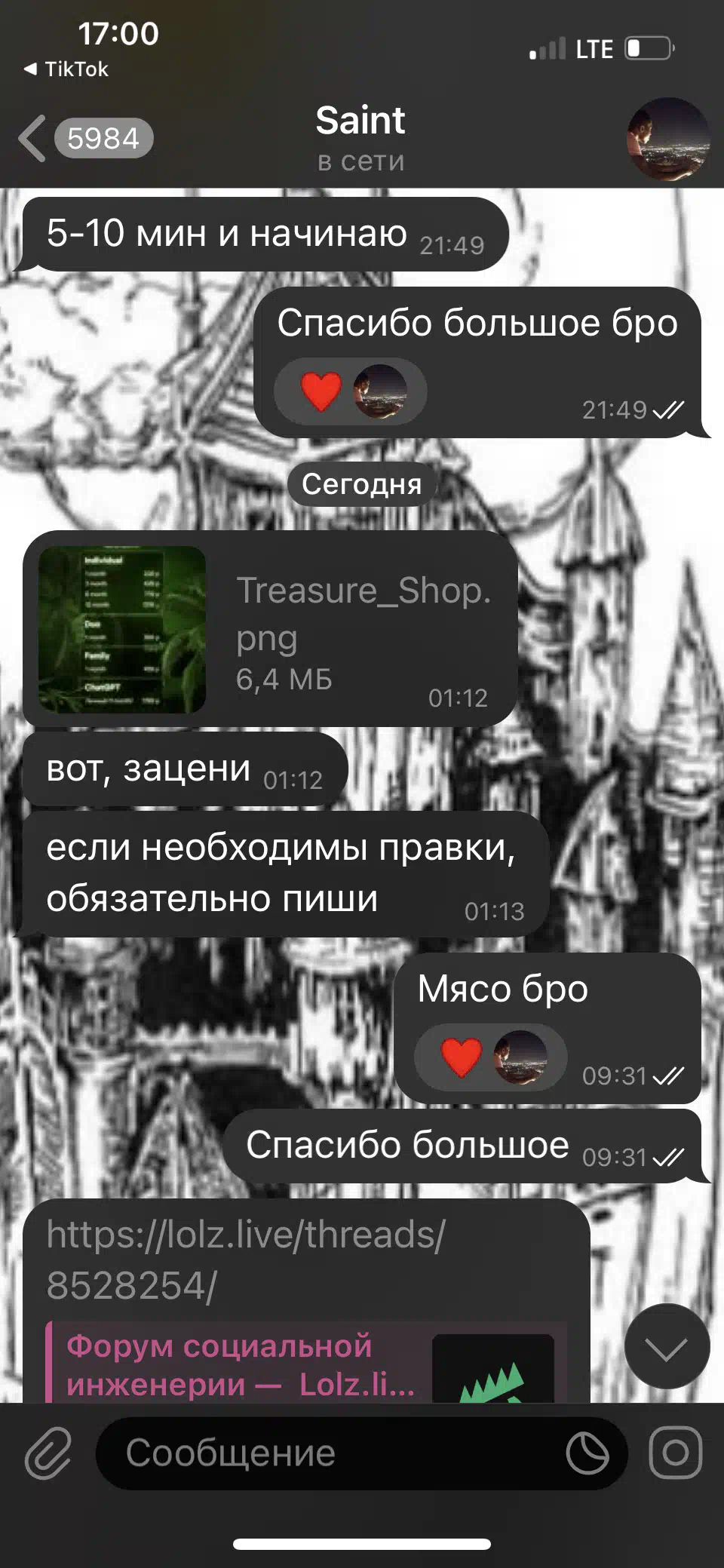Viewport: 724px width, 1568px height.
Task: Open Saint's chat info from the title
Action: click(360, 138)
